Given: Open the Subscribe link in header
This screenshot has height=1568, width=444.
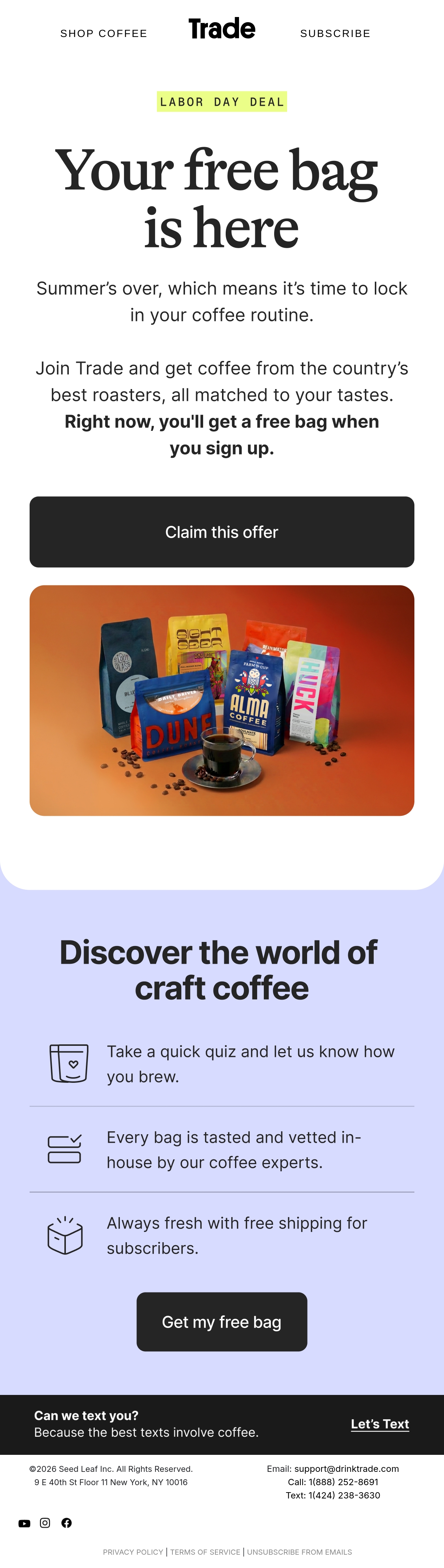Looking at the screenshot, I should (335, 34).
